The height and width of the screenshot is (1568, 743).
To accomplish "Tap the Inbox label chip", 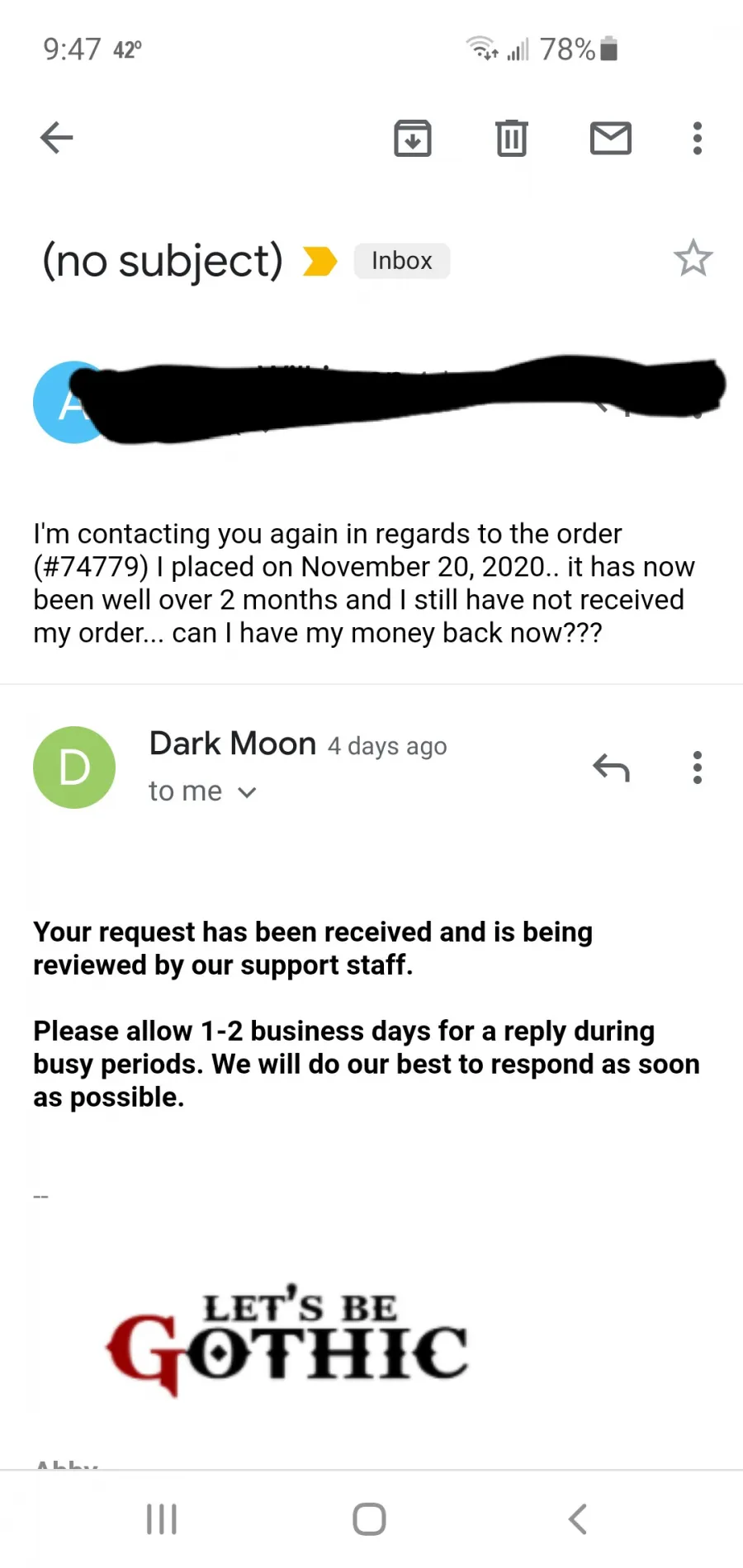I will pos(402,261).
